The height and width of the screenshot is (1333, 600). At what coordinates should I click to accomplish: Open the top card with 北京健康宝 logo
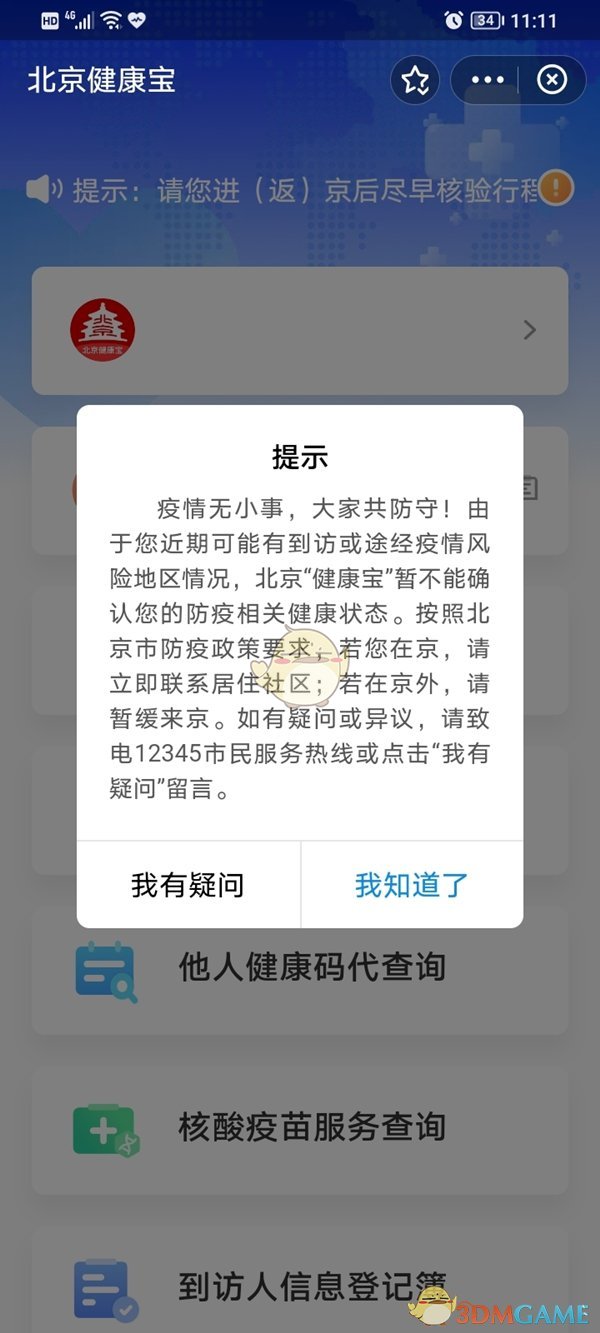(300, 330)
